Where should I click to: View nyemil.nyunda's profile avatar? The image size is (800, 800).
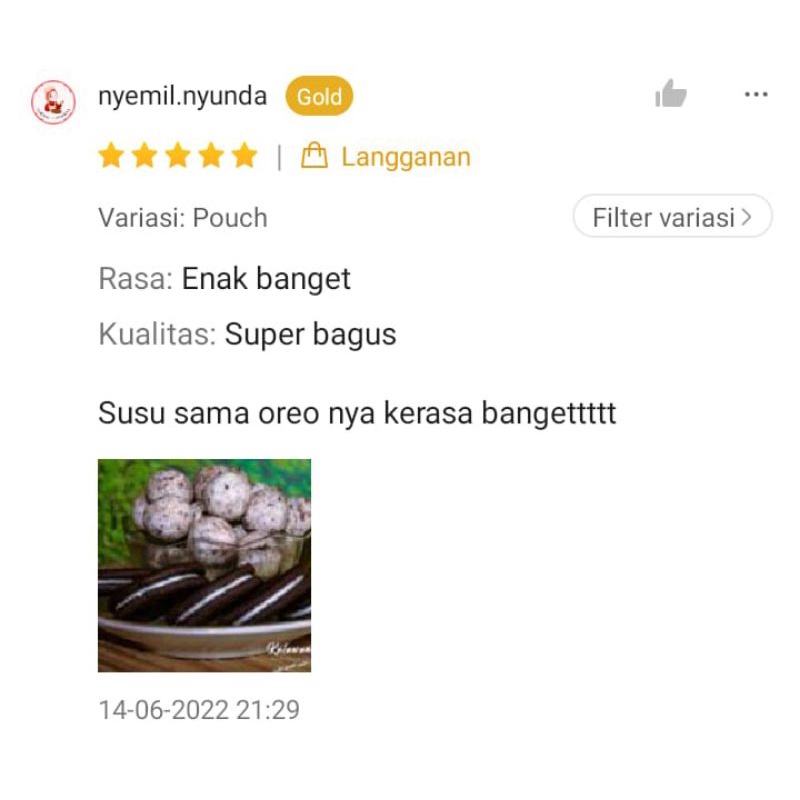pyautogui.click(x=52, y=102)
